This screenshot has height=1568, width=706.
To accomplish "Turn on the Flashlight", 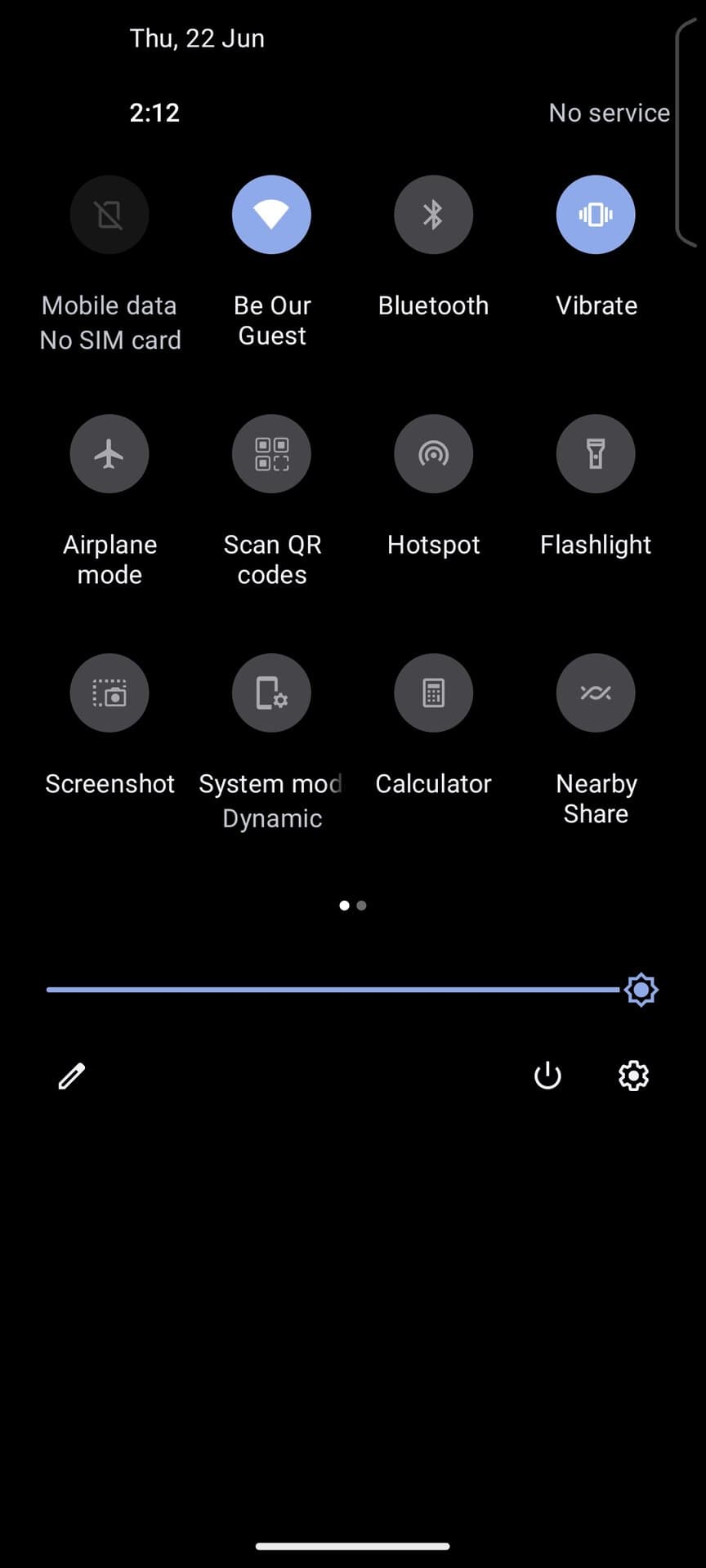I will pyautogui.click(x=595, y=454).
